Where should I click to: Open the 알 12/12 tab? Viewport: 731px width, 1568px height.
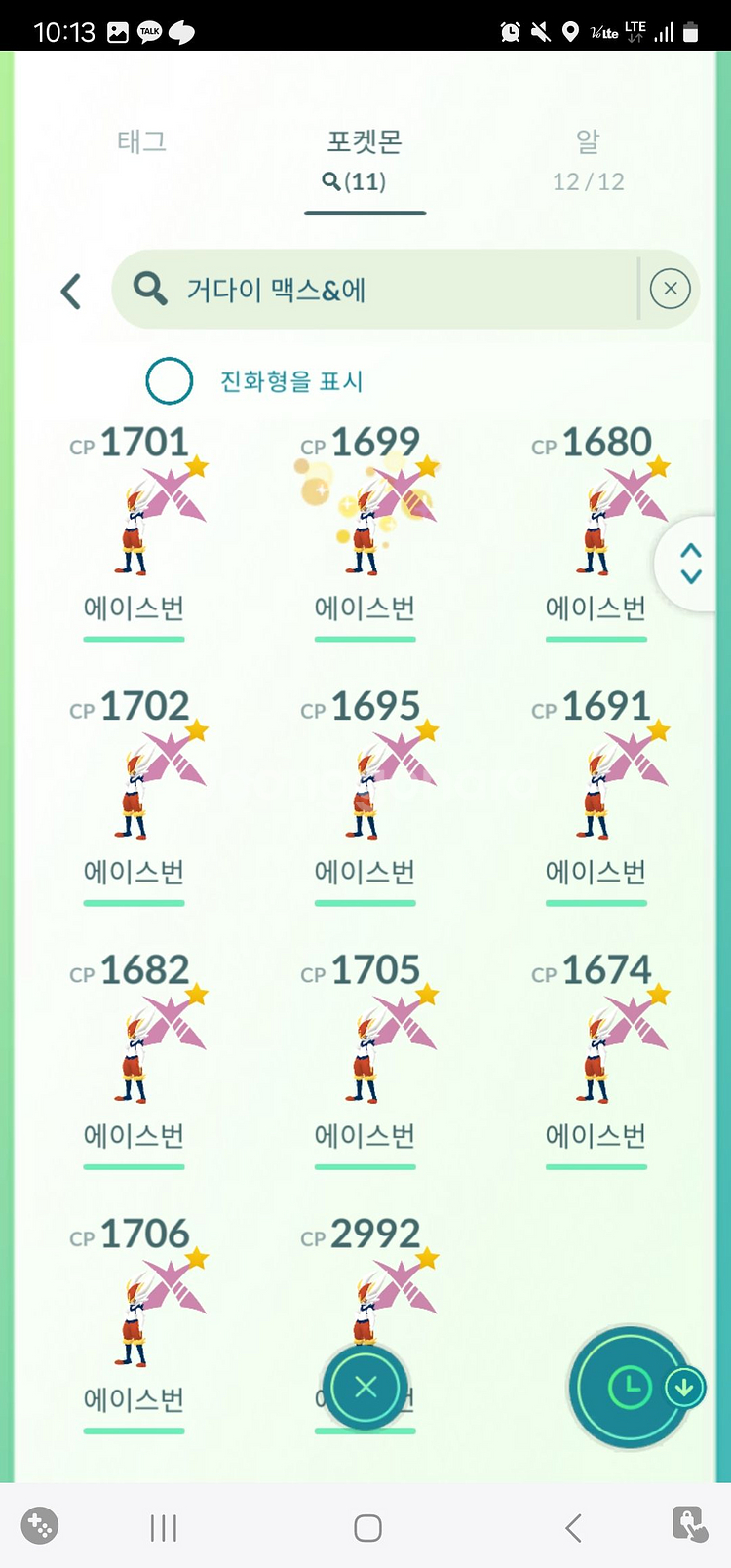point(589,159)
